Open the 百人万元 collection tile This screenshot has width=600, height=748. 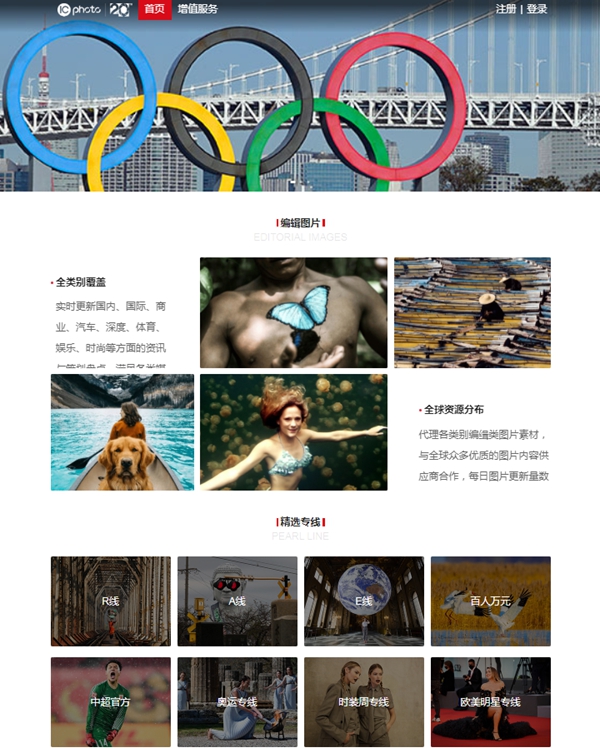coord(490,601)
